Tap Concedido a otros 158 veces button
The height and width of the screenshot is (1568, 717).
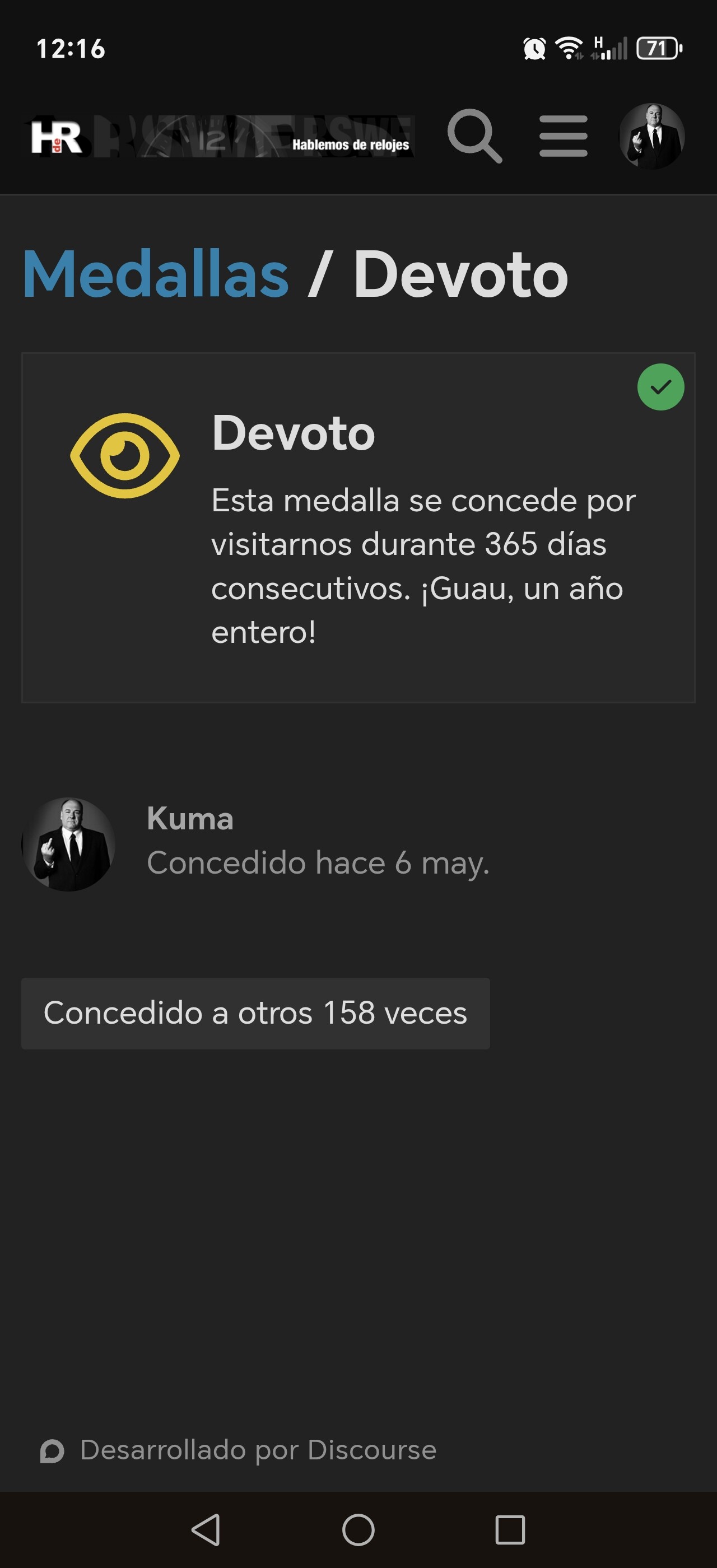click(x=255, y=1013)
